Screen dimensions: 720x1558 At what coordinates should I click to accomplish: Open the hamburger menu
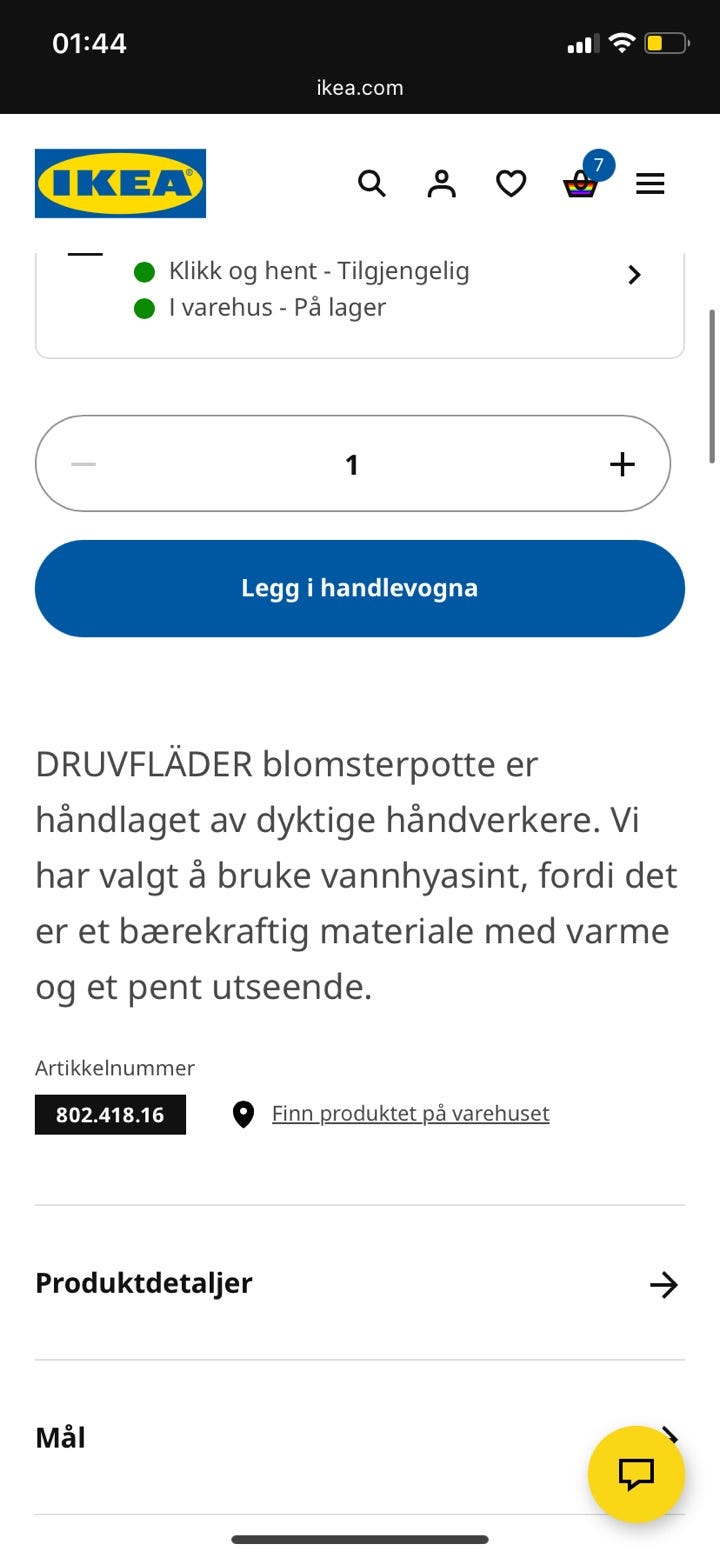pyautogui.click(x=650, y=183)
